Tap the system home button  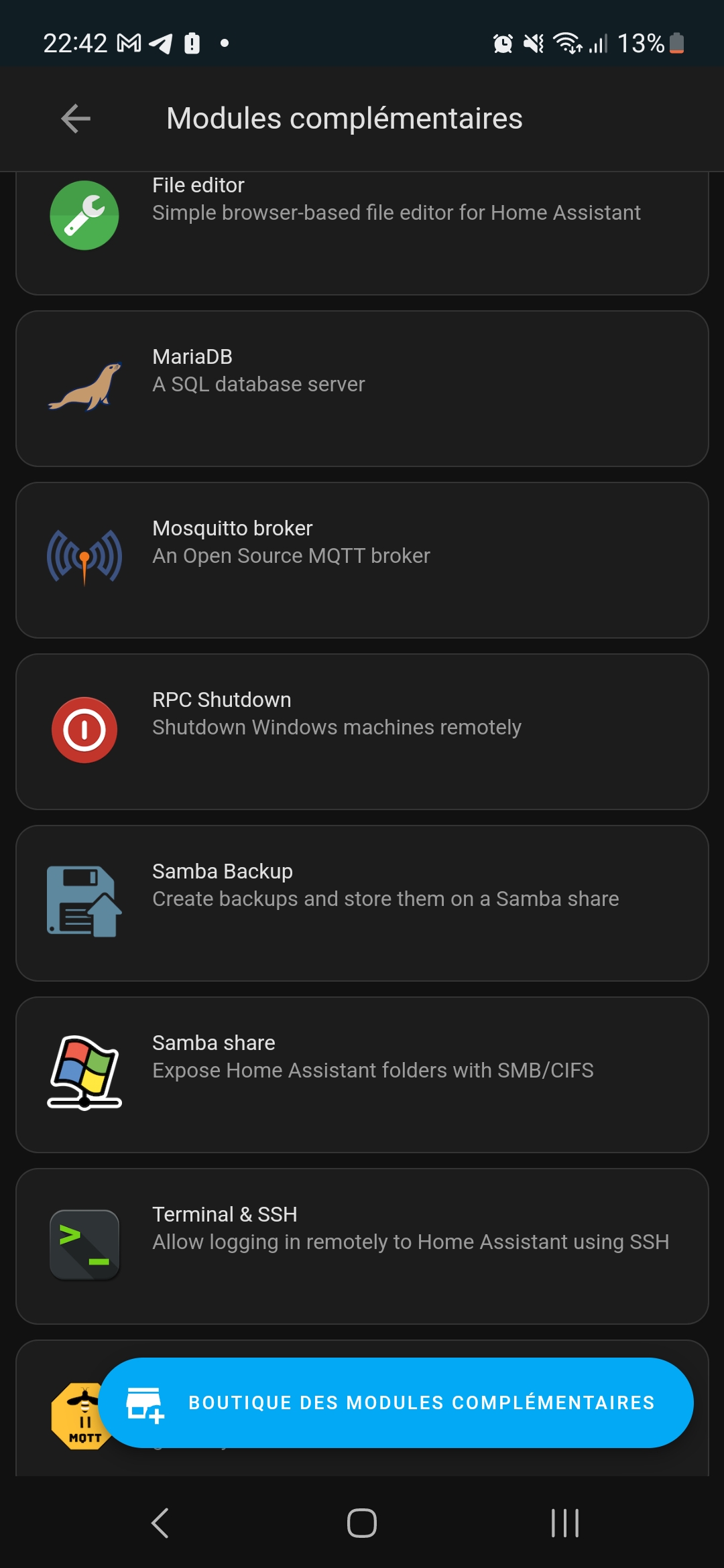tap(362, 1523)
